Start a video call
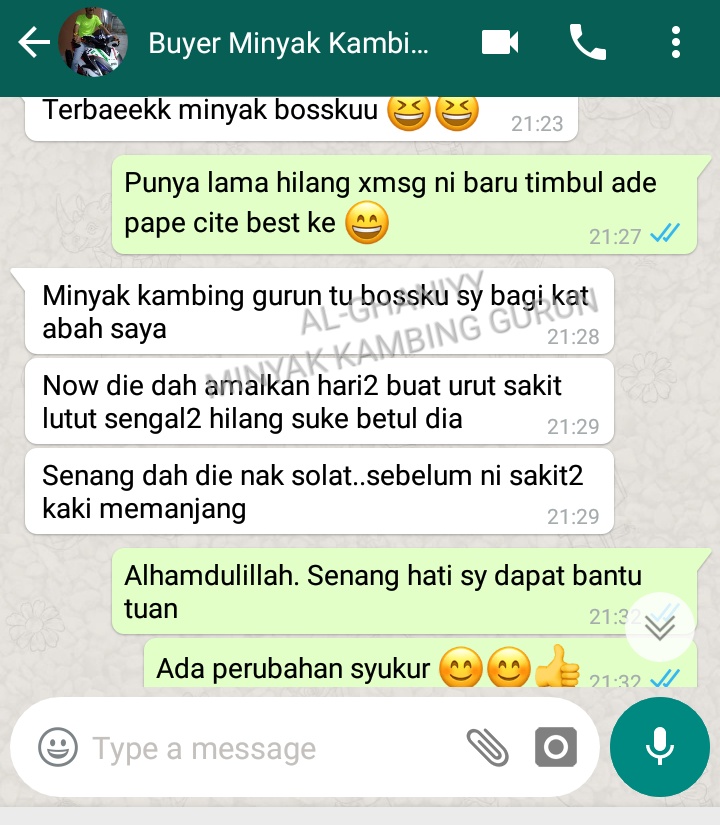The image size is (720, 825). tap(499, 42)
